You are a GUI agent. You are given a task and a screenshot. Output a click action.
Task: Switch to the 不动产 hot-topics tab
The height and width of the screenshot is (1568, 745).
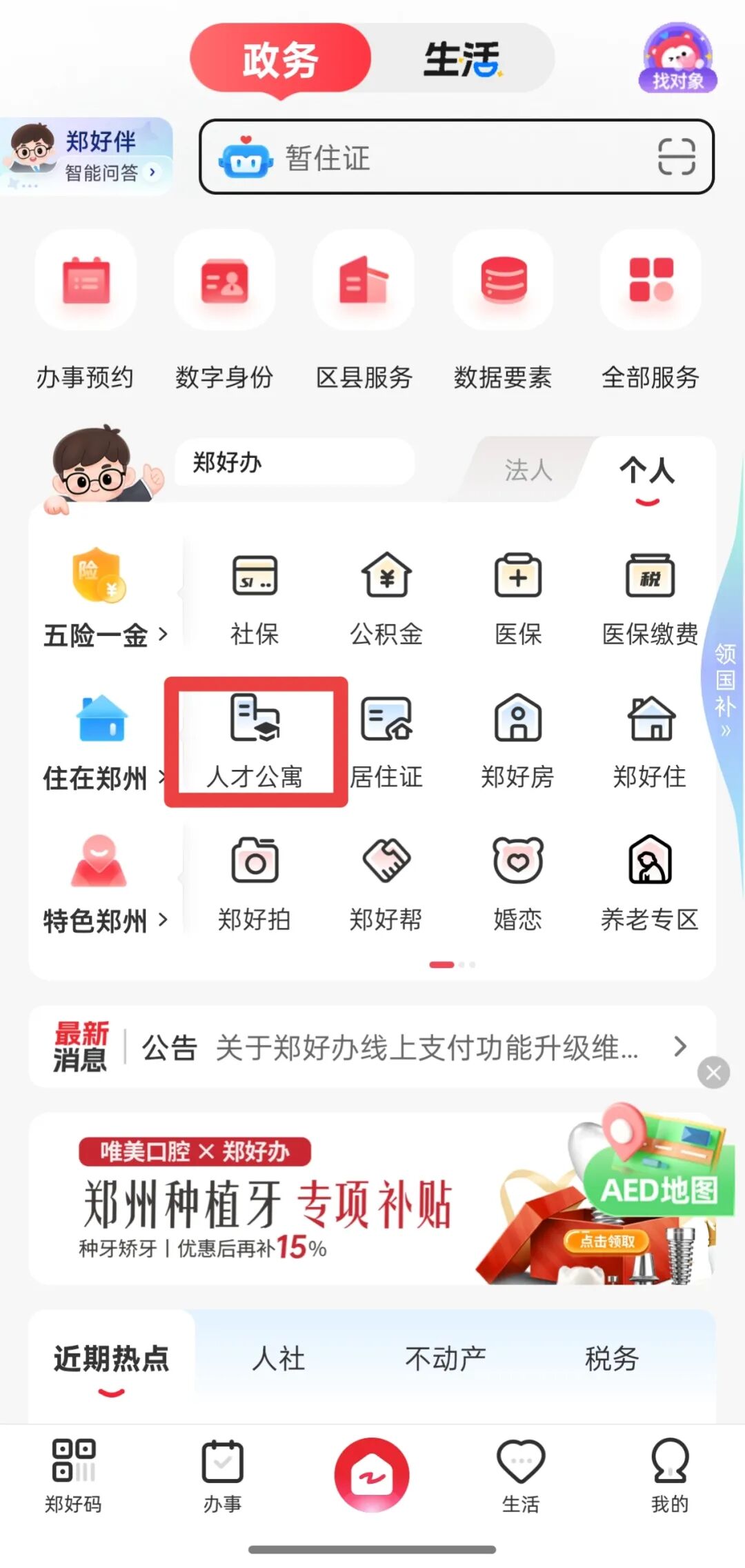[445, 1358]
